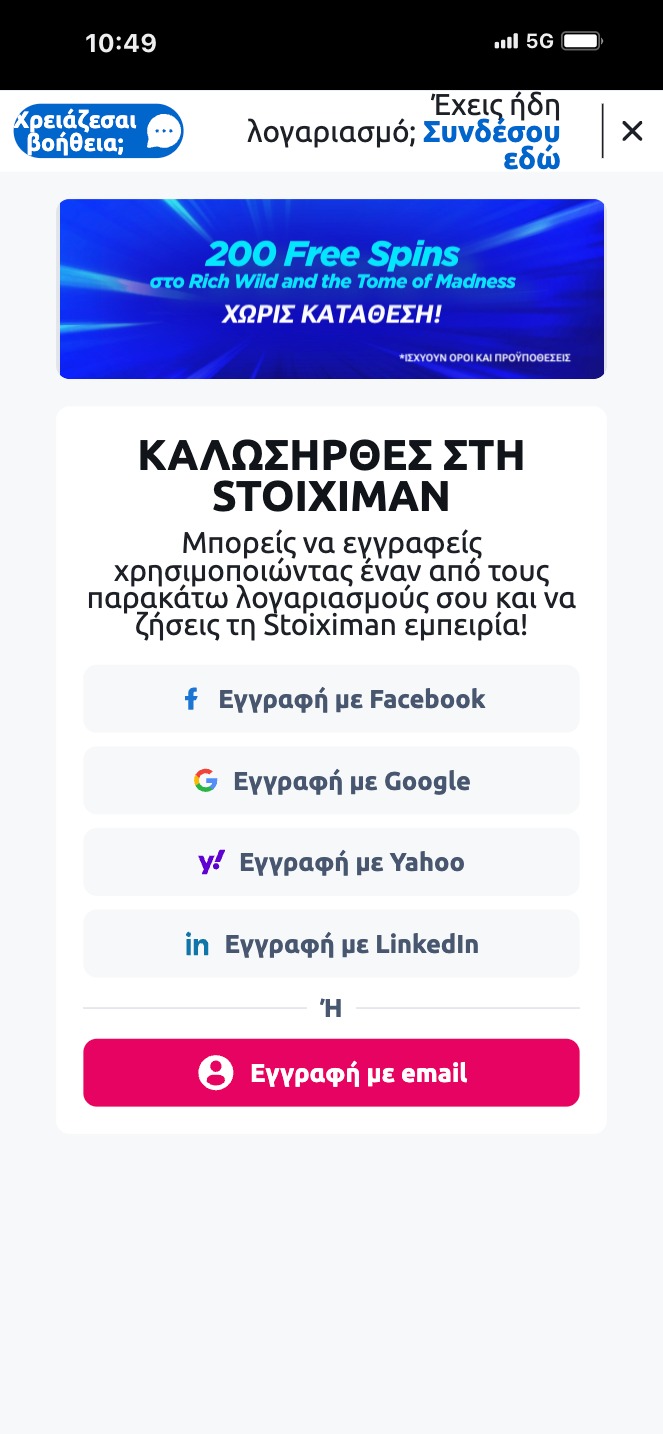Register with LinkedIn
The width and height of the screenshot is (663, 1434).
coord(331,944)
